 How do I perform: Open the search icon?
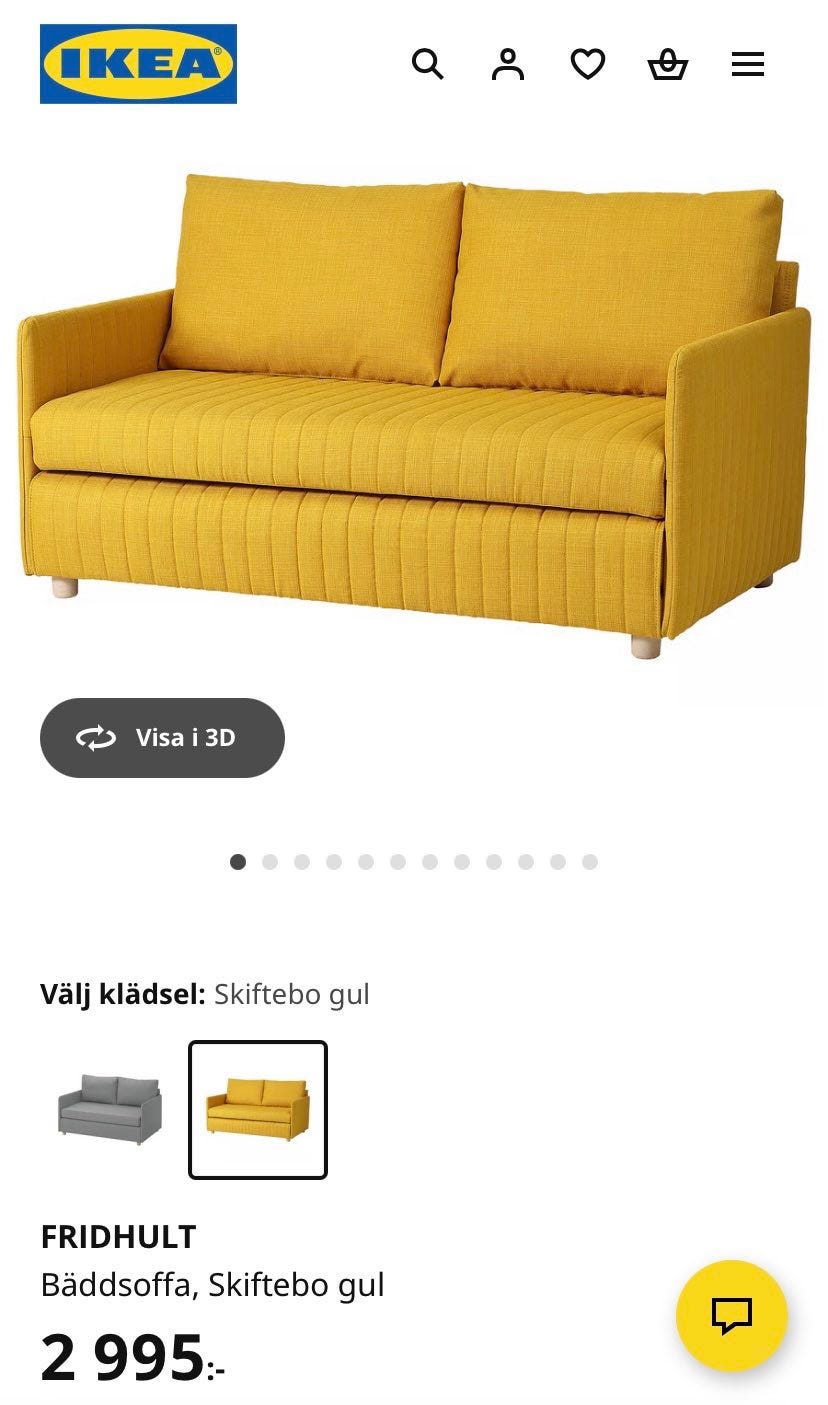[x=429, y=64]
